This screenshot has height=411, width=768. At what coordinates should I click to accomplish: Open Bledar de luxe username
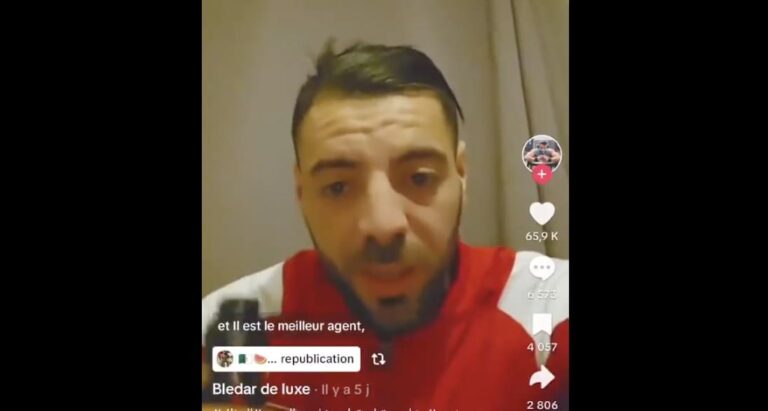click(x=261, y=388)
